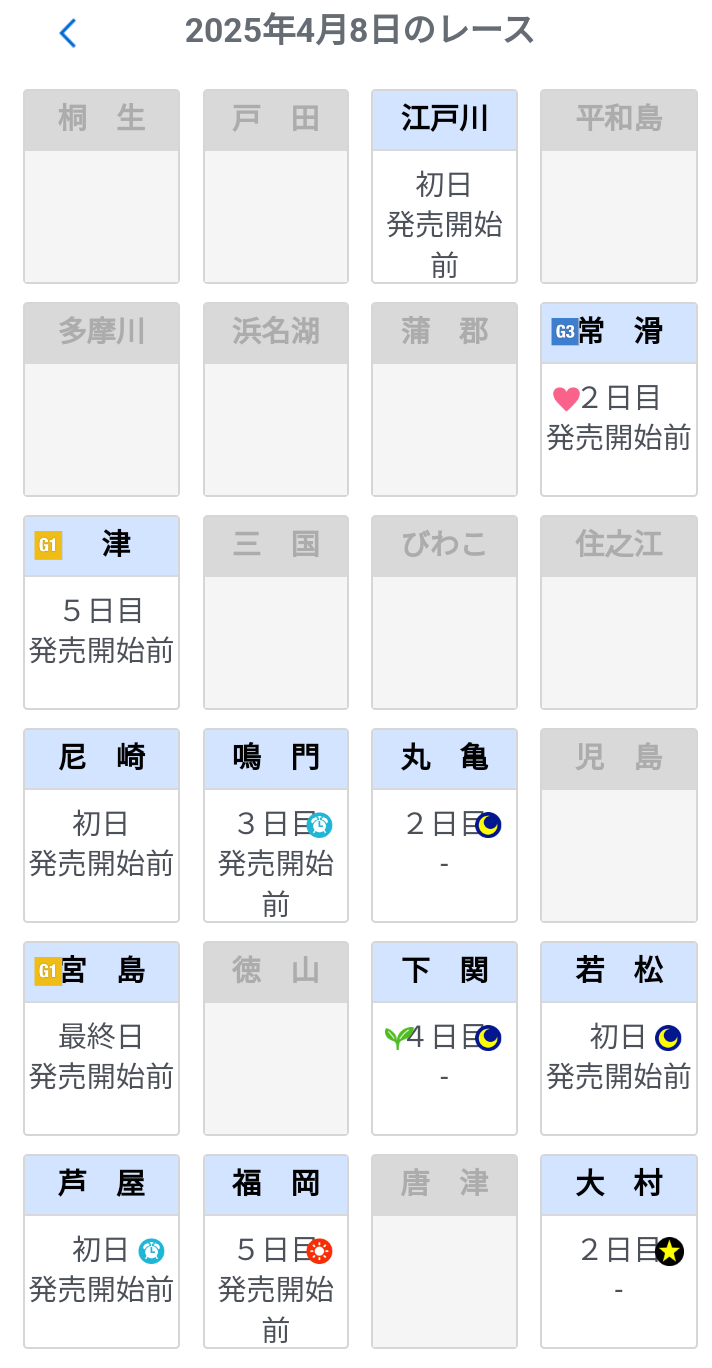Open the 下関 day 4 race card
The image size is (712, 1368).
[444, 1038]
